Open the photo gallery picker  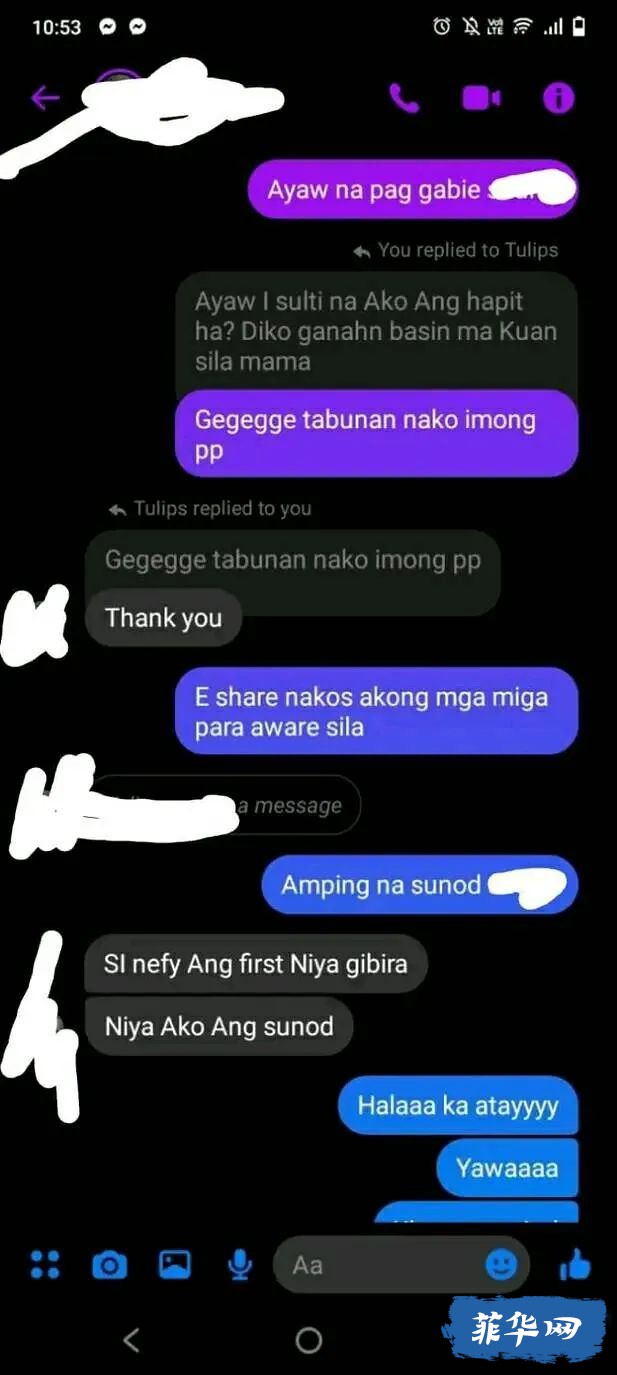pyautogui.click(x=175, y=1265)
